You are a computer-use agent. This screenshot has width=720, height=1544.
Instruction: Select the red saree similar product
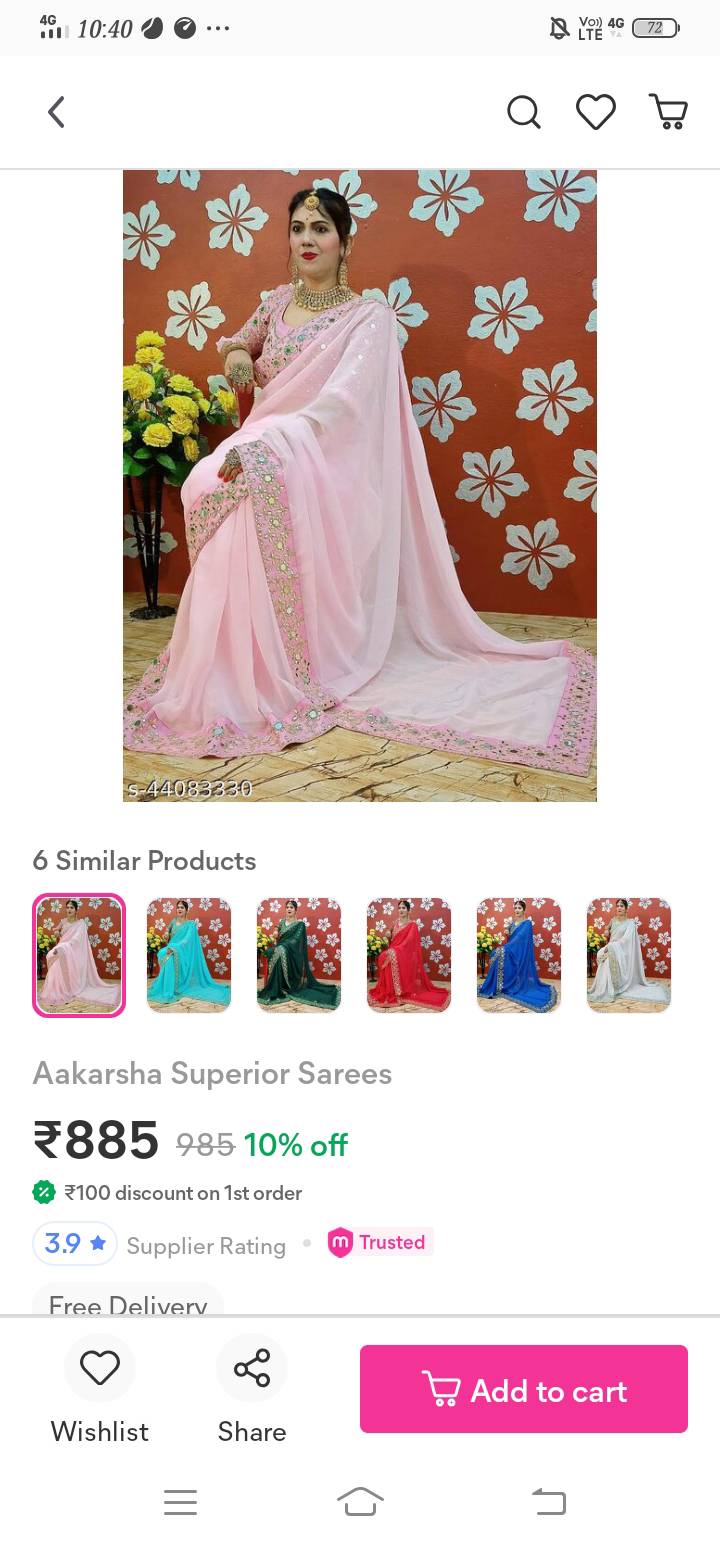point(409,955)
